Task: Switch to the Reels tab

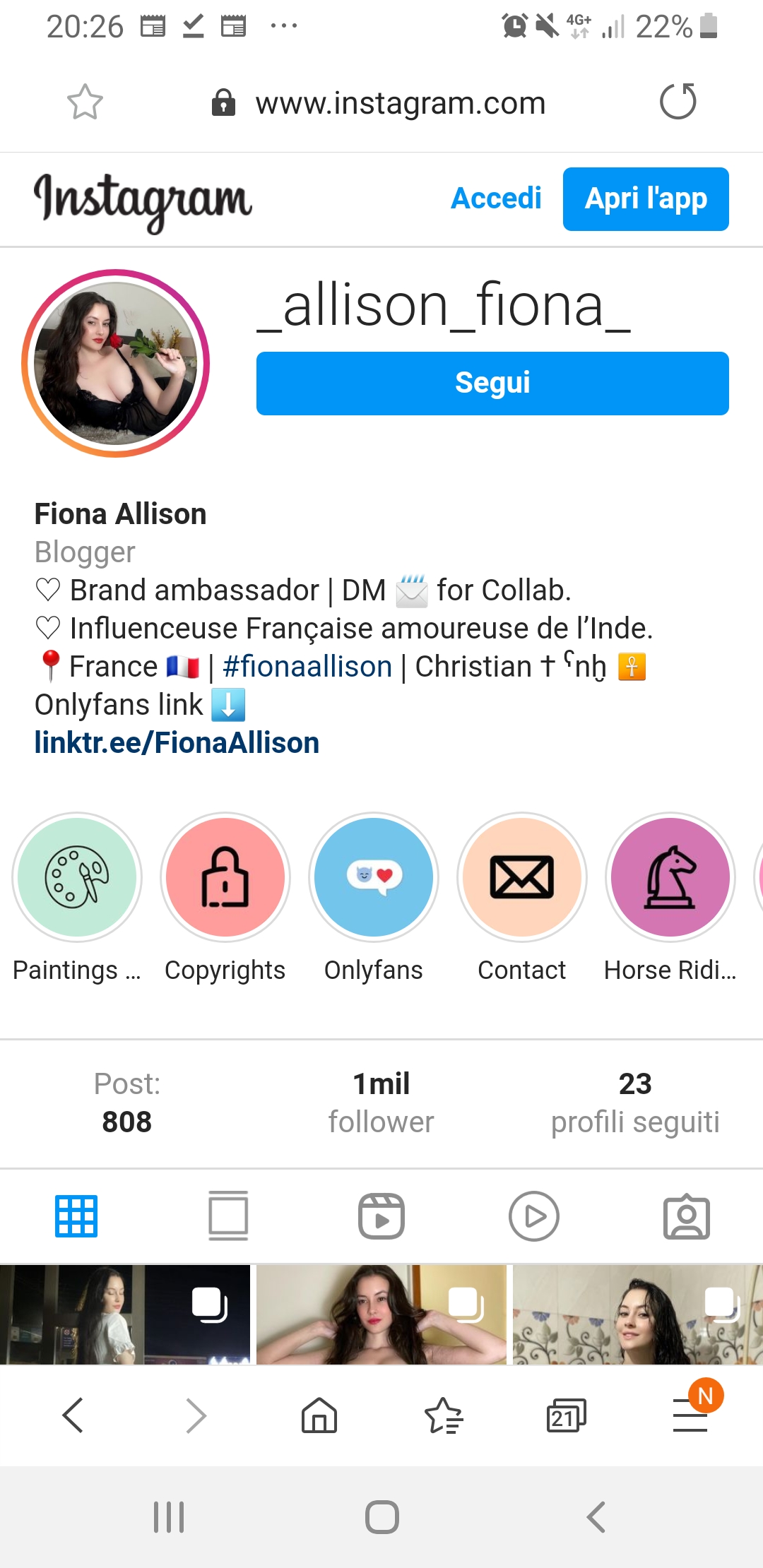Action: pos(381,1216)
